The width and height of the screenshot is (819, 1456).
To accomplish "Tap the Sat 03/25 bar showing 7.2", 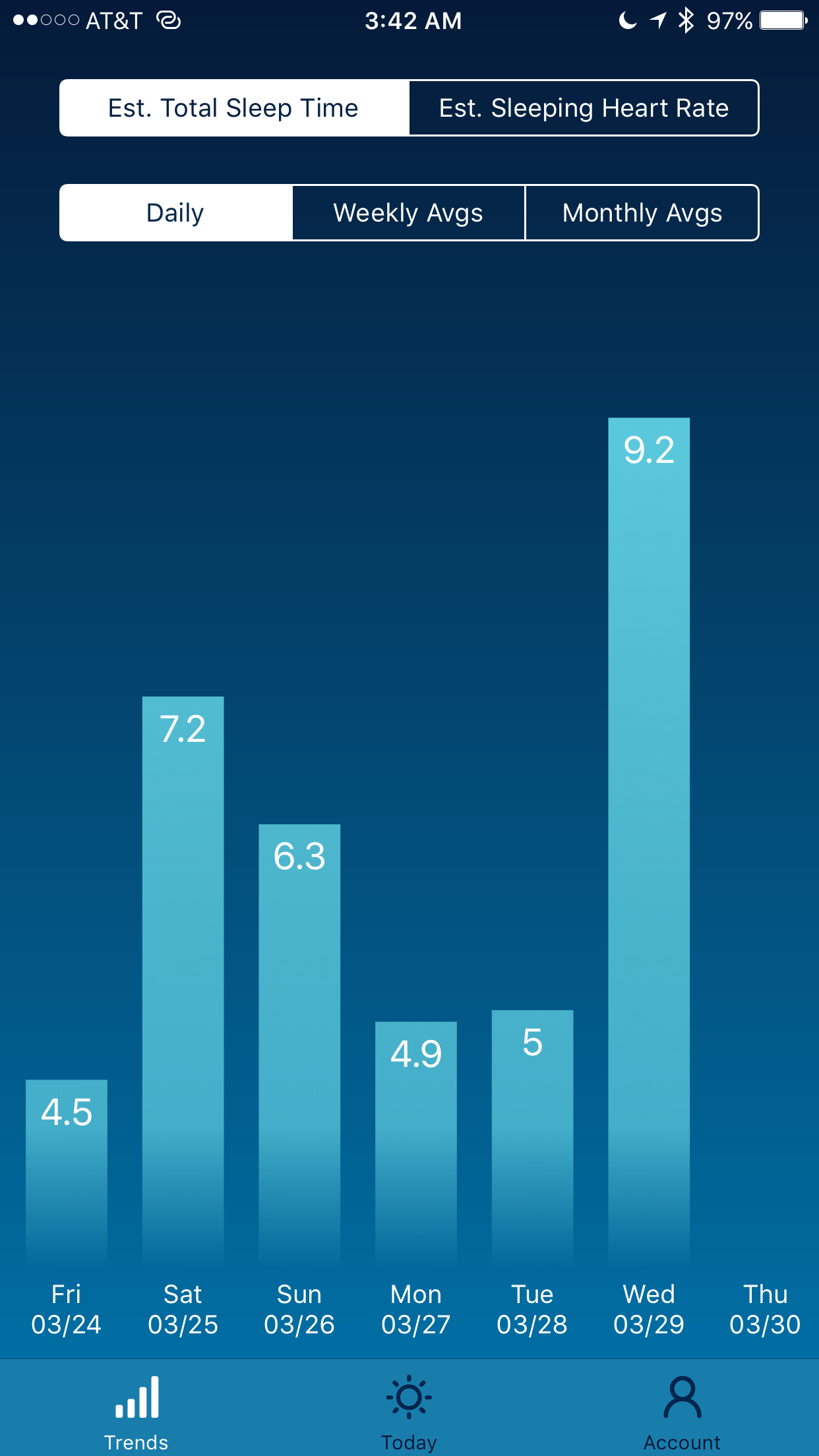I will (183, 982).
